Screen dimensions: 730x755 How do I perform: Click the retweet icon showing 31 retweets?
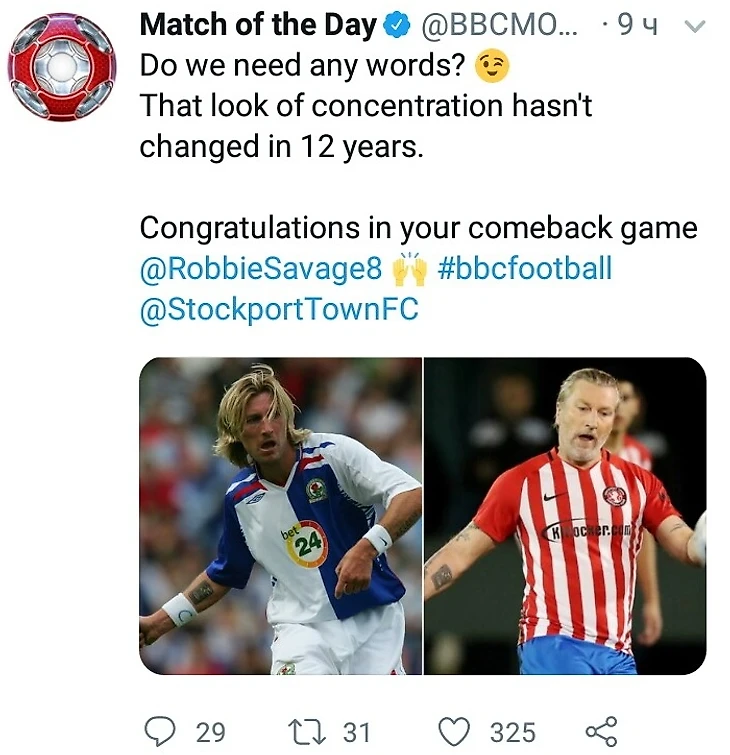(x=305, y=731)
